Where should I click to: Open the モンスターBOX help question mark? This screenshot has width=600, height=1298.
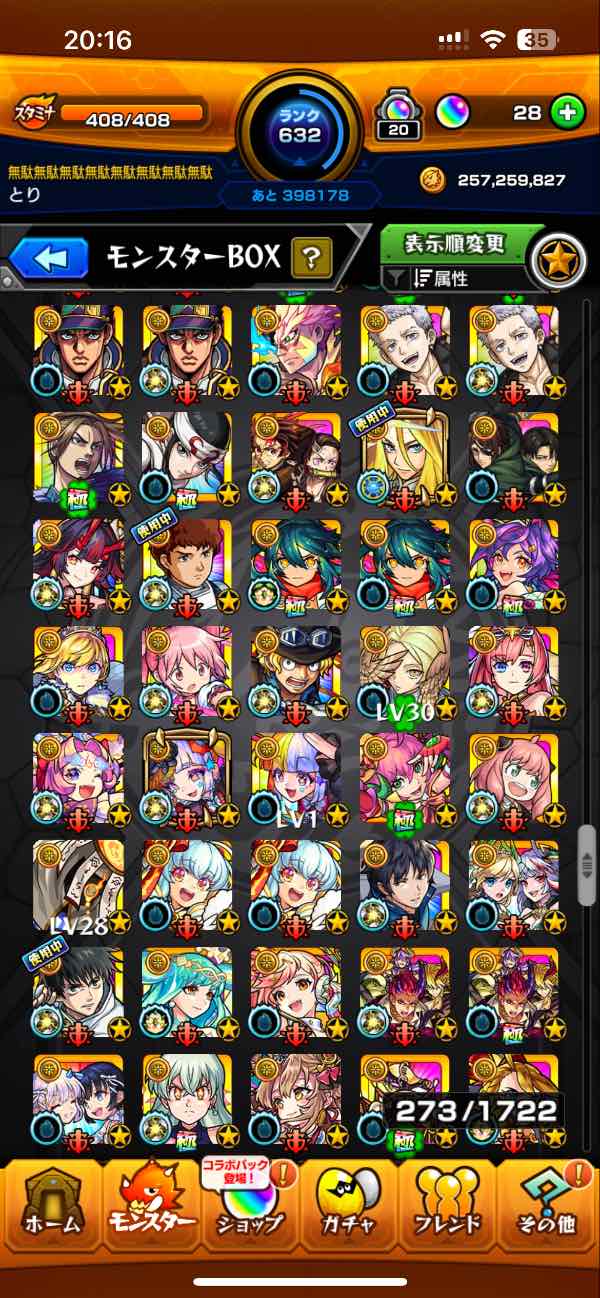[311, 259]
